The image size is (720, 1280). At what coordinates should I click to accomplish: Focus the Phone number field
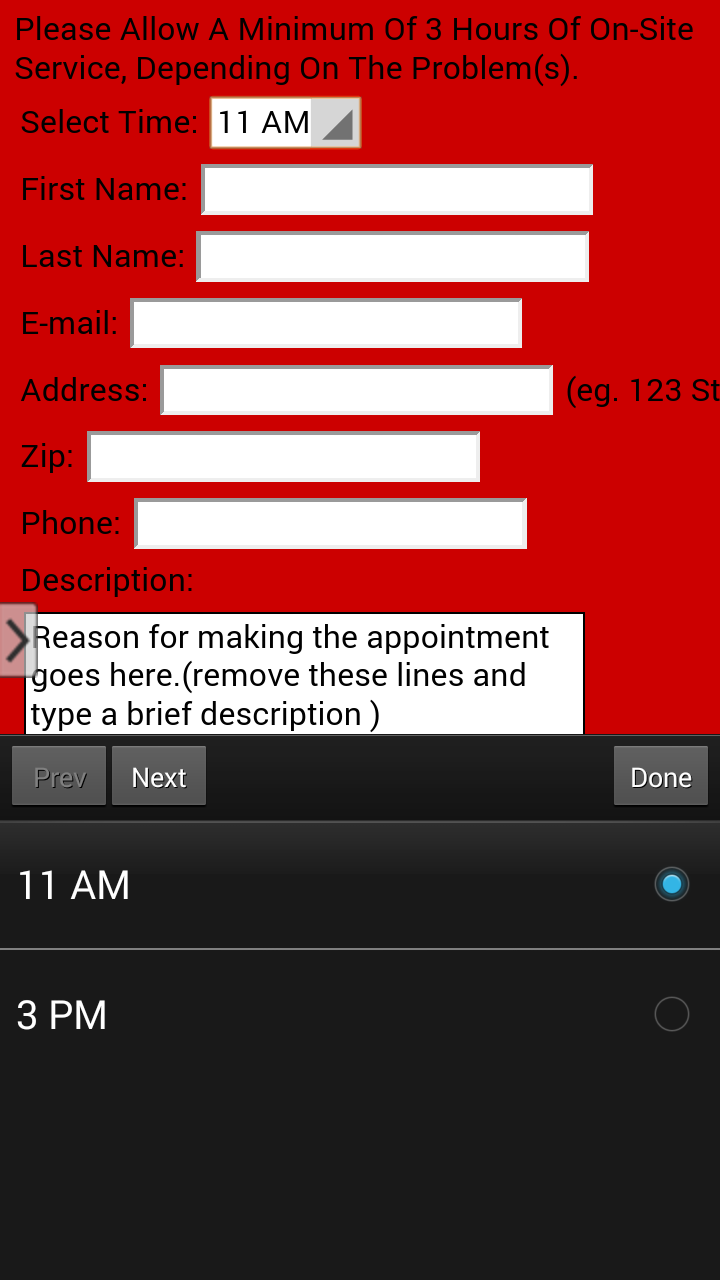pyautogui.click(x=331, y=524)
